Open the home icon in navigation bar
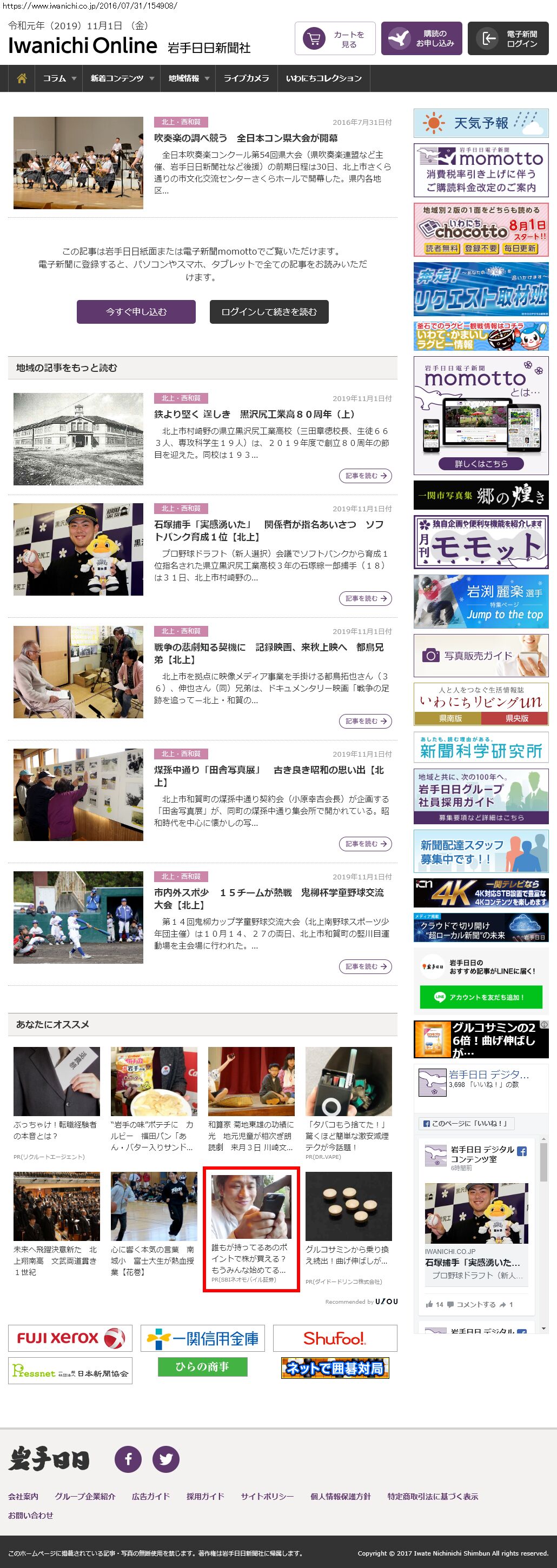This screenshot has width=557, height=1568. coord(22,78)
